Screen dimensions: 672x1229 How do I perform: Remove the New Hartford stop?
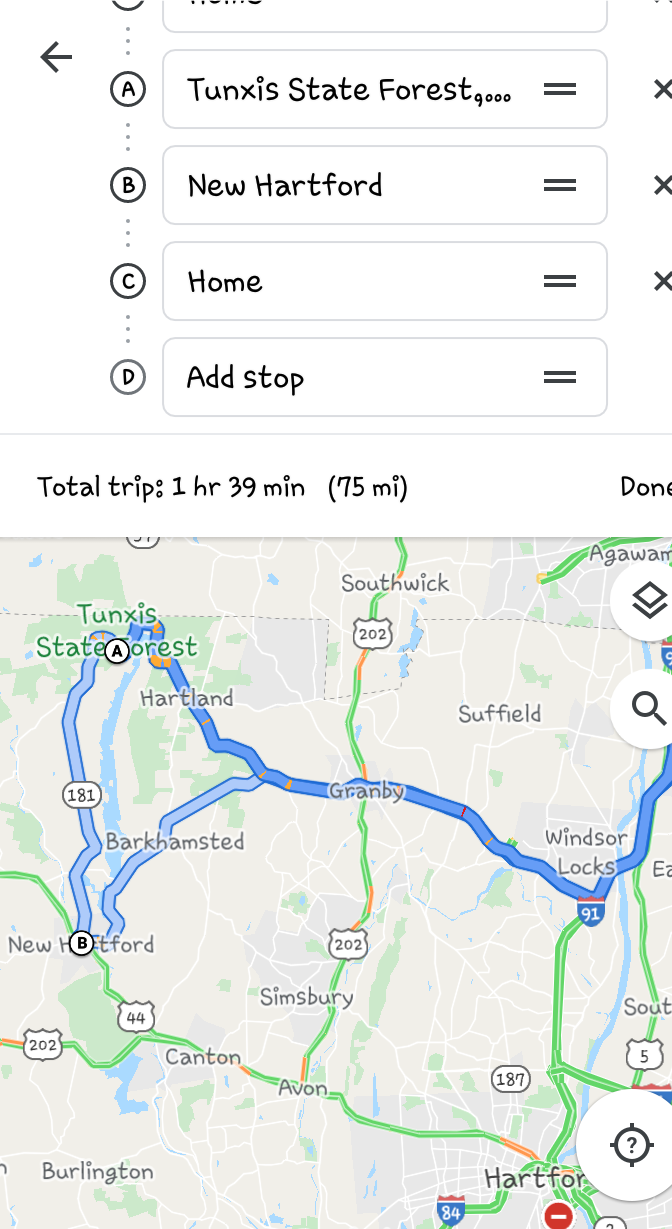tap(661, 185)
